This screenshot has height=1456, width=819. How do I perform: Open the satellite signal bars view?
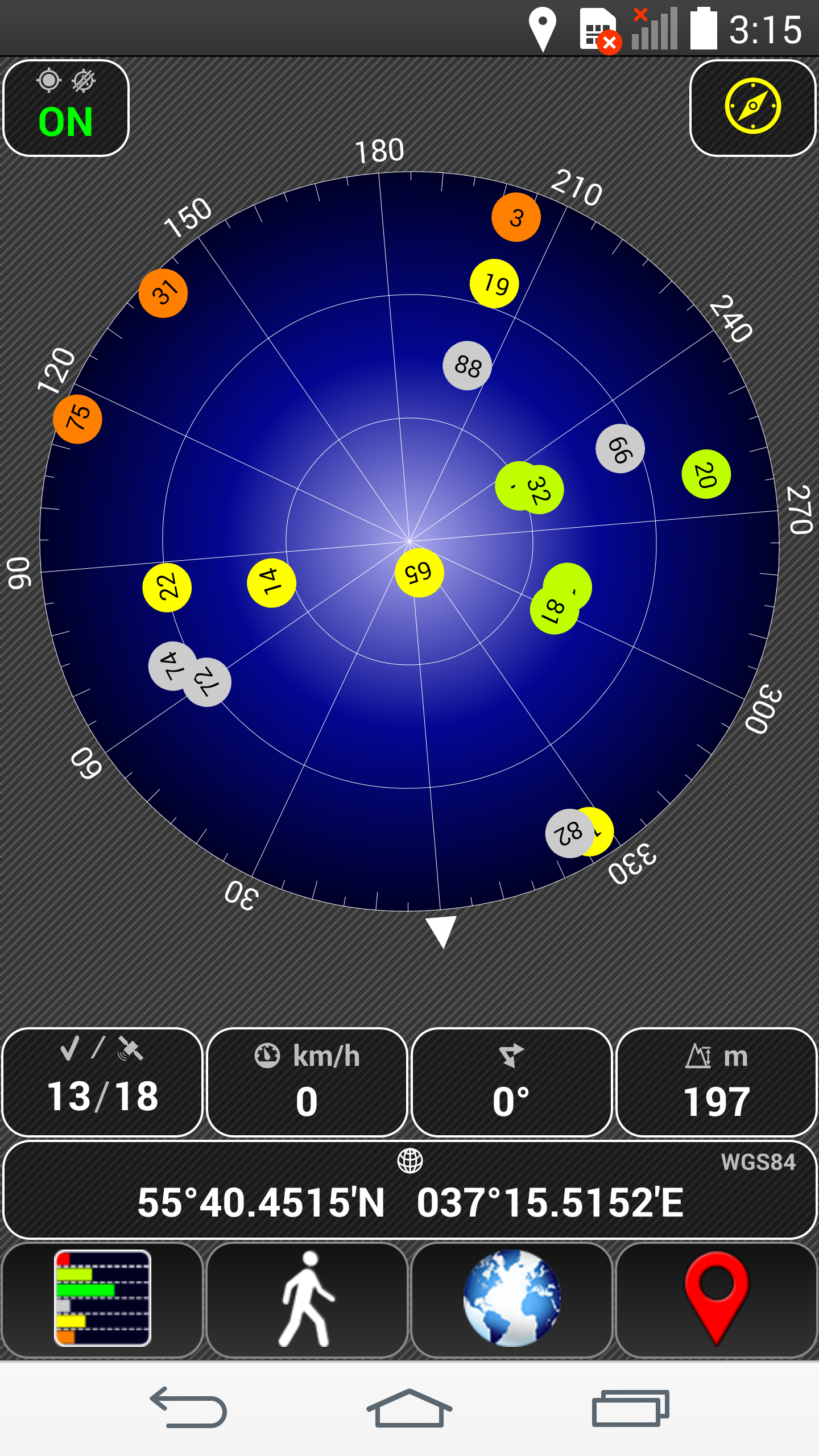[102, 1300]
